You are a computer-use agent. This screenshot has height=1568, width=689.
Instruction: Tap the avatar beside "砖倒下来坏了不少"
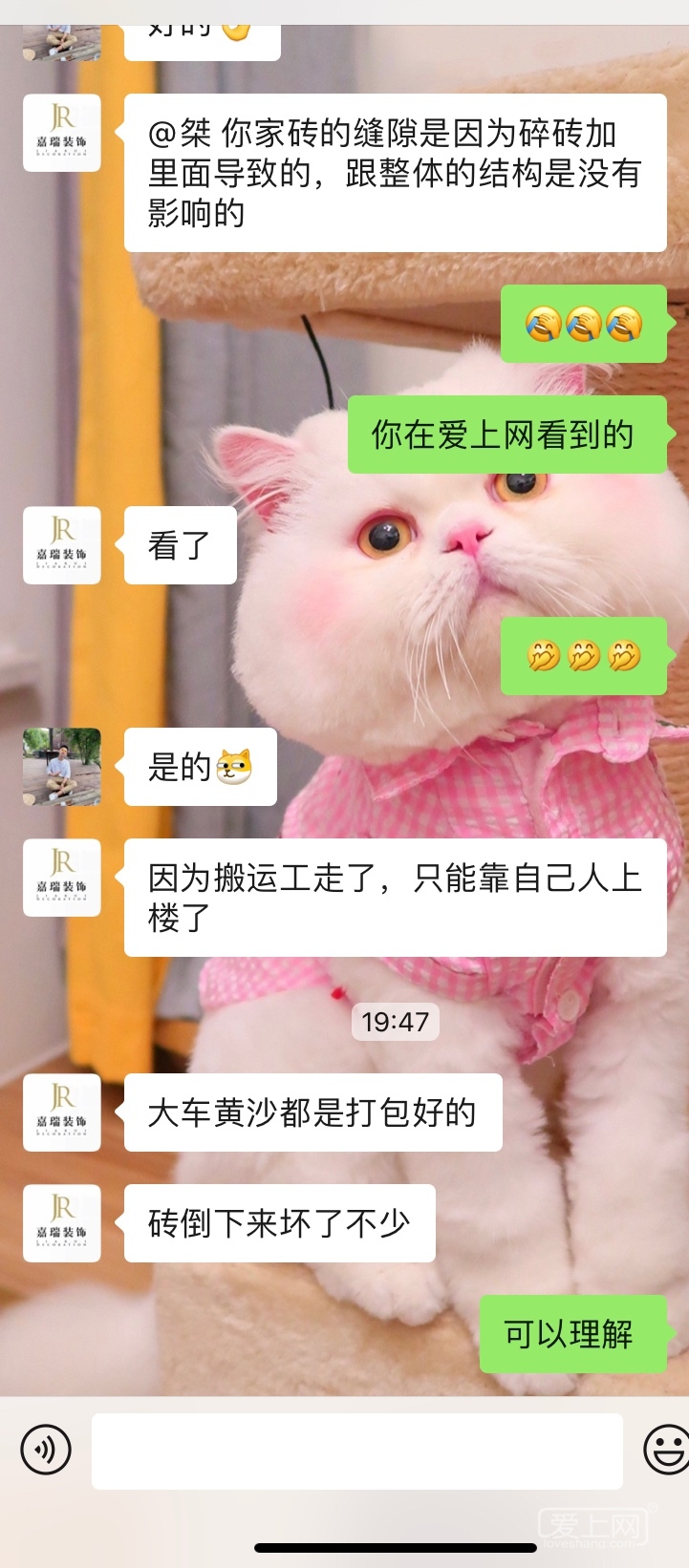point(62,1223)
